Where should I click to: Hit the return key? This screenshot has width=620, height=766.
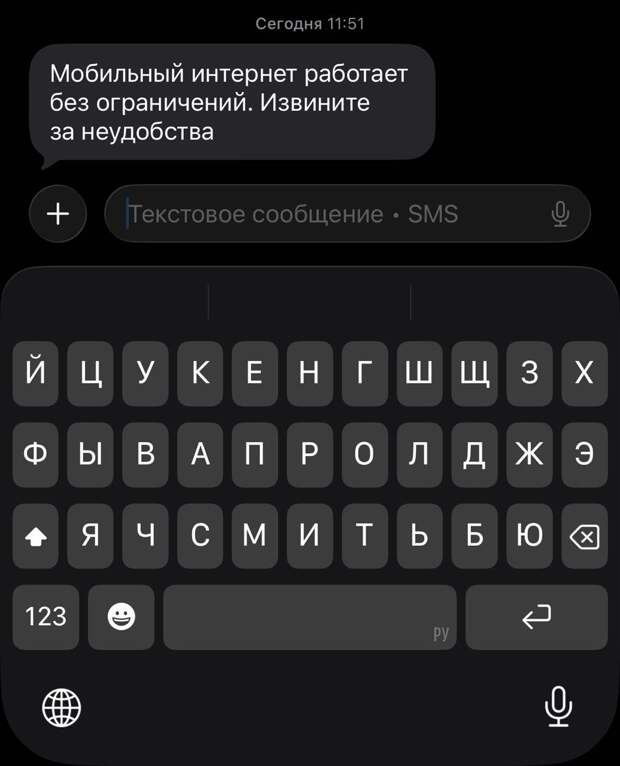(x=537, y=617)
